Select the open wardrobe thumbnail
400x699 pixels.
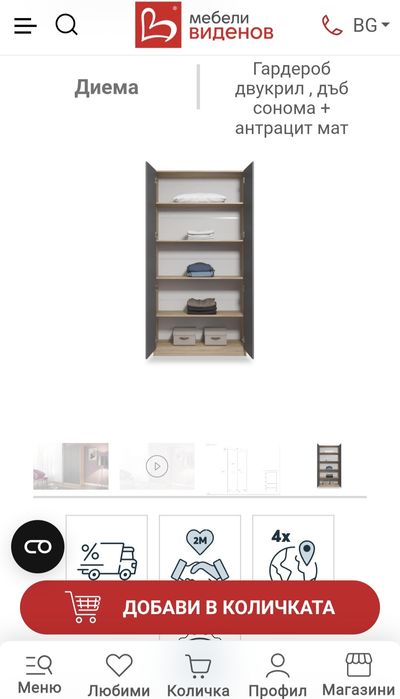[x=329, y=465]
